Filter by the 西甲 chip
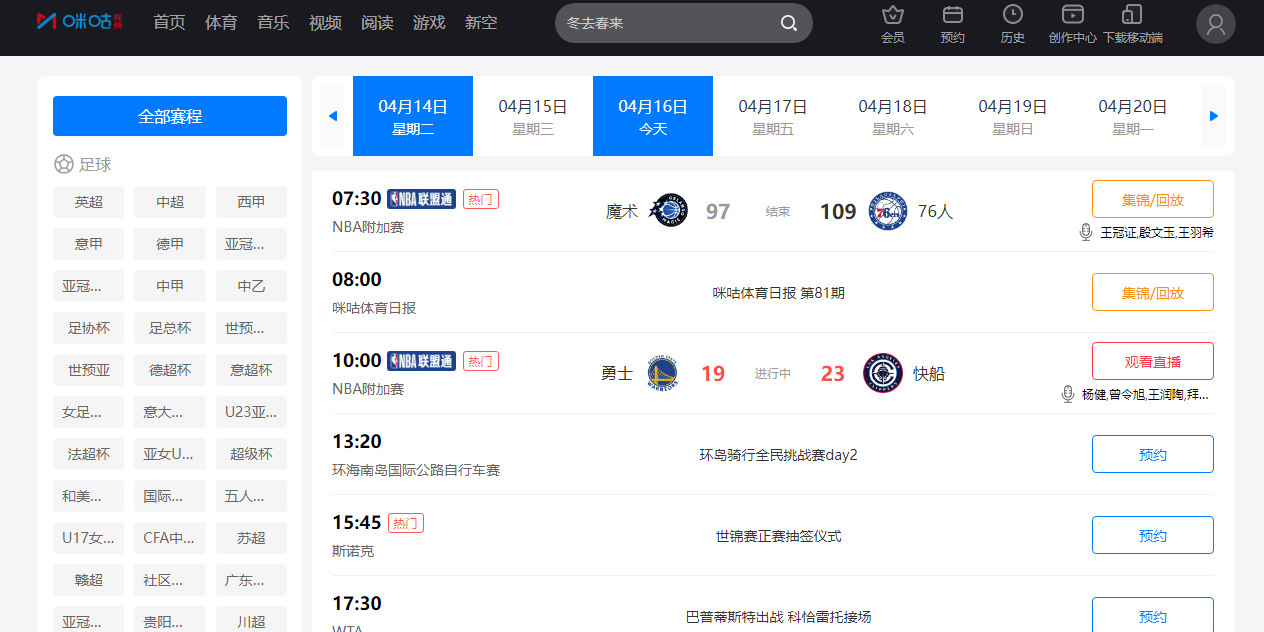 251,202
